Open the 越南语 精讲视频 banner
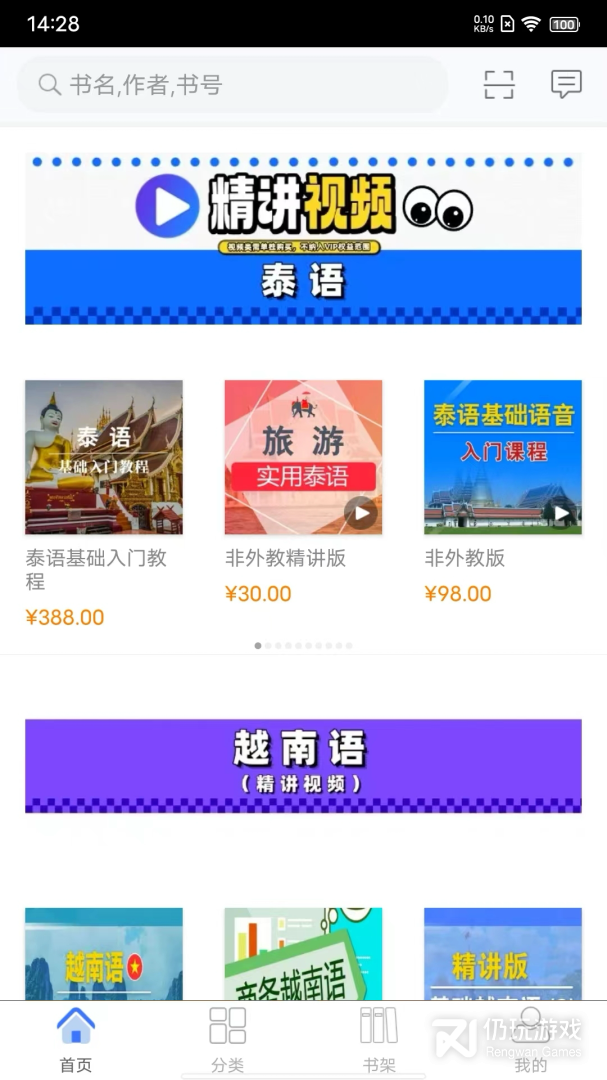This screenshot has width=607, height=1080. point(303,765)
